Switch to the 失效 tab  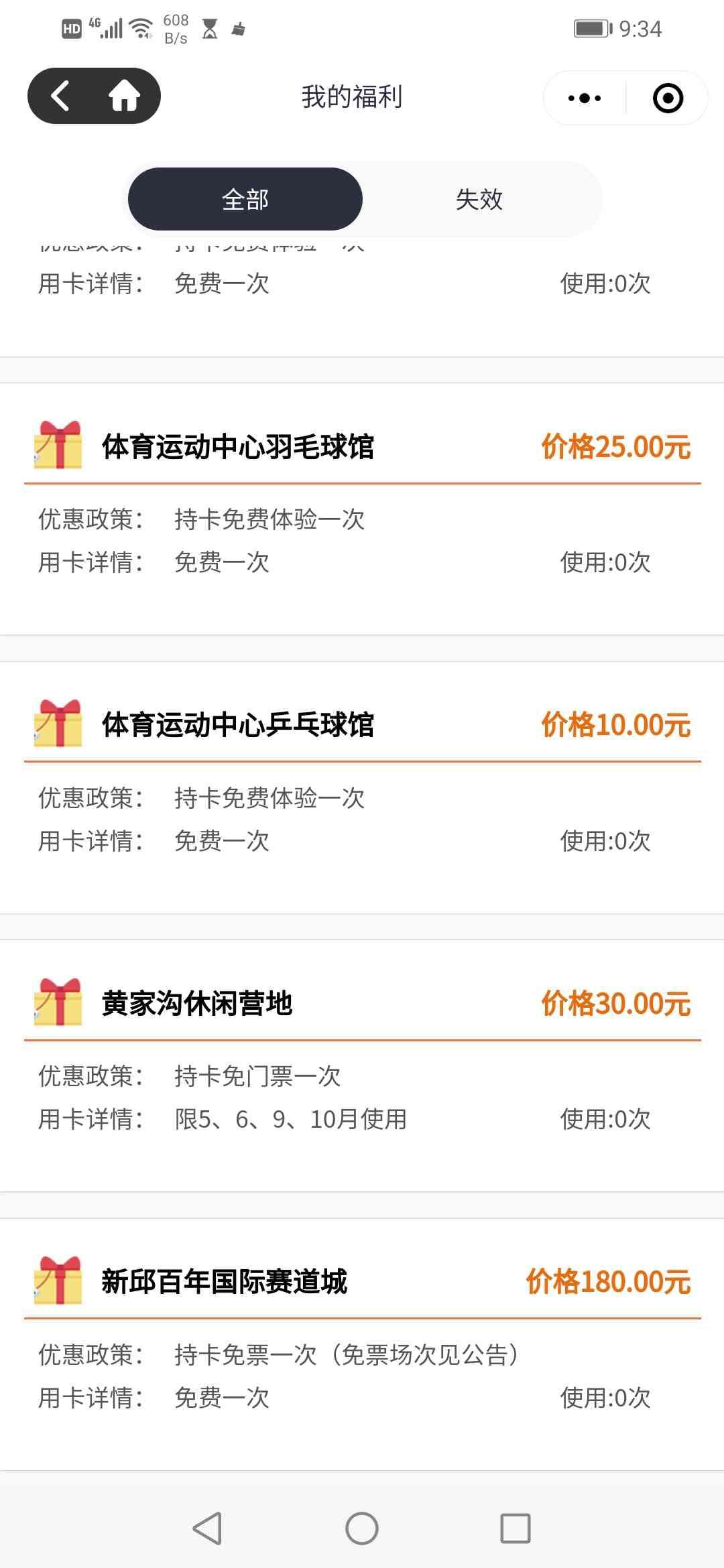[x=479, y=199]
